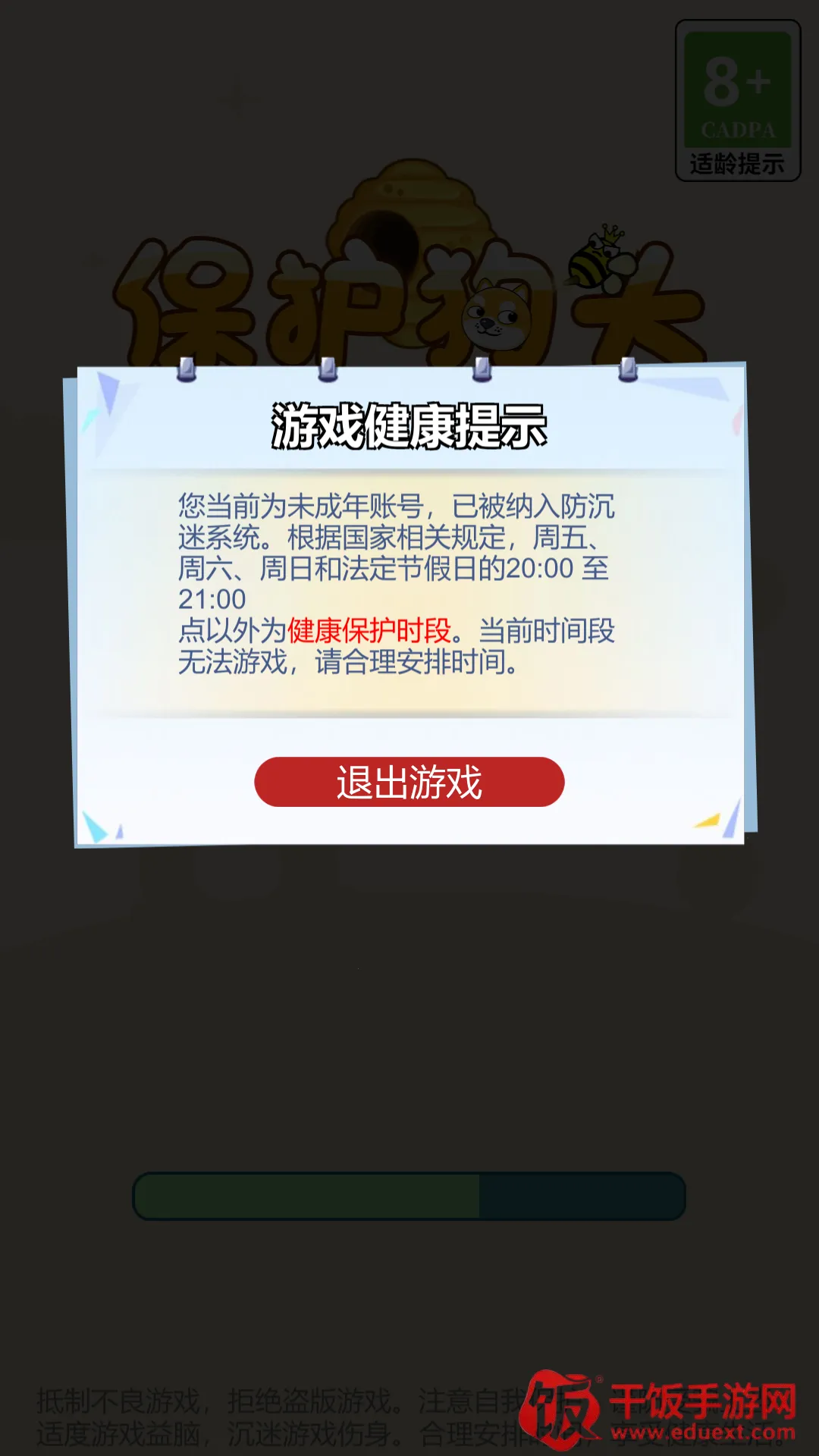Tap the 退出游戏 button to exit
This screenshot has width=819, height=1456.
[x=409, y=782]
